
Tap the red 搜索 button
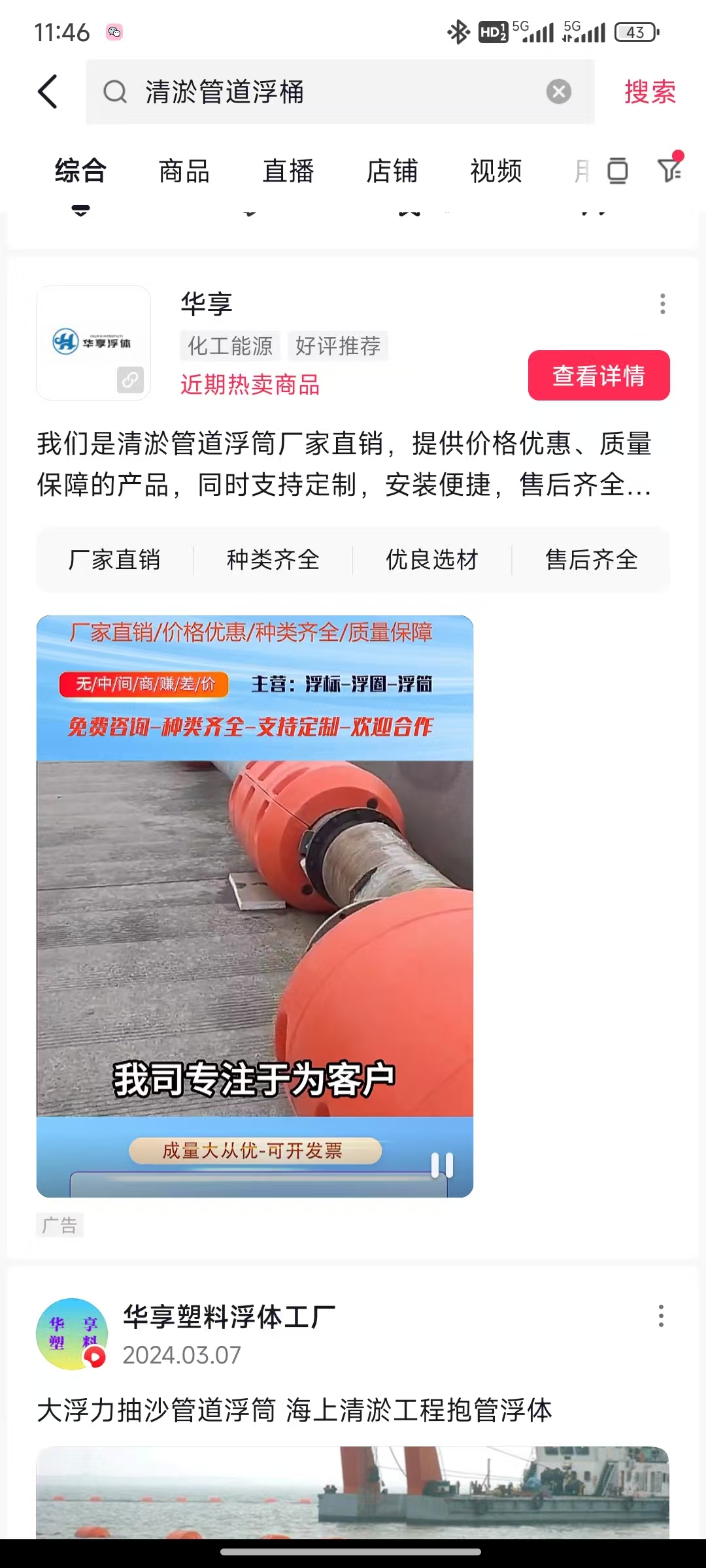650,91
